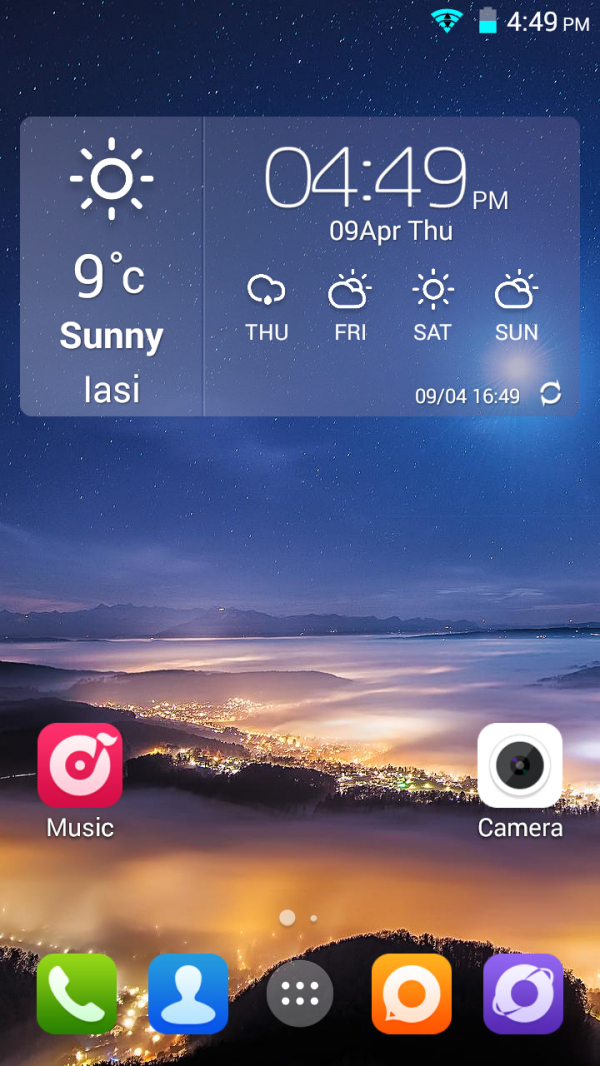The width and height of the screenshot is (600, 1066).
Task: Open the Contacts app
Action: tap(188, 993)
